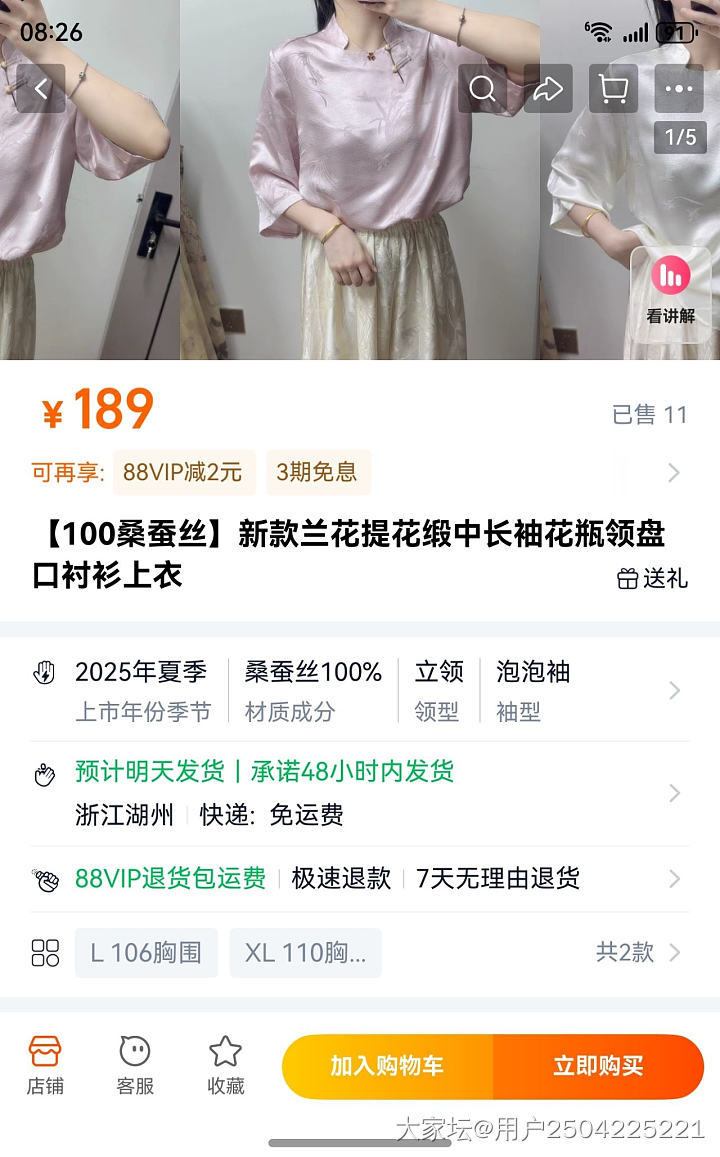This screenshot has height=1157, width=720.
Task: Tap the 88VIP减2元 discount chip
Action: 183,472
